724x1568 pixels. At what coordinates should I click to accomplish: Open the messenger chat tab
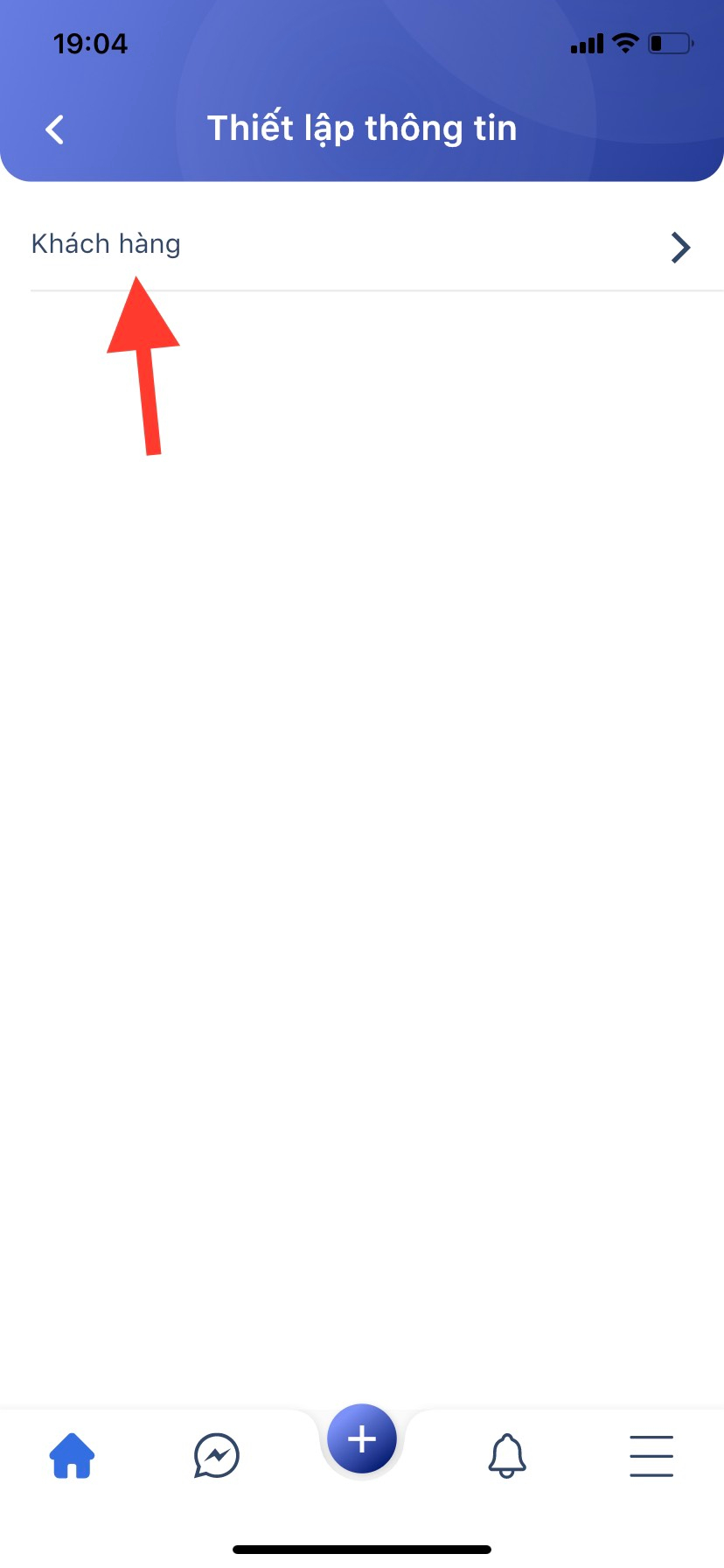click(x=217, y=1456)
